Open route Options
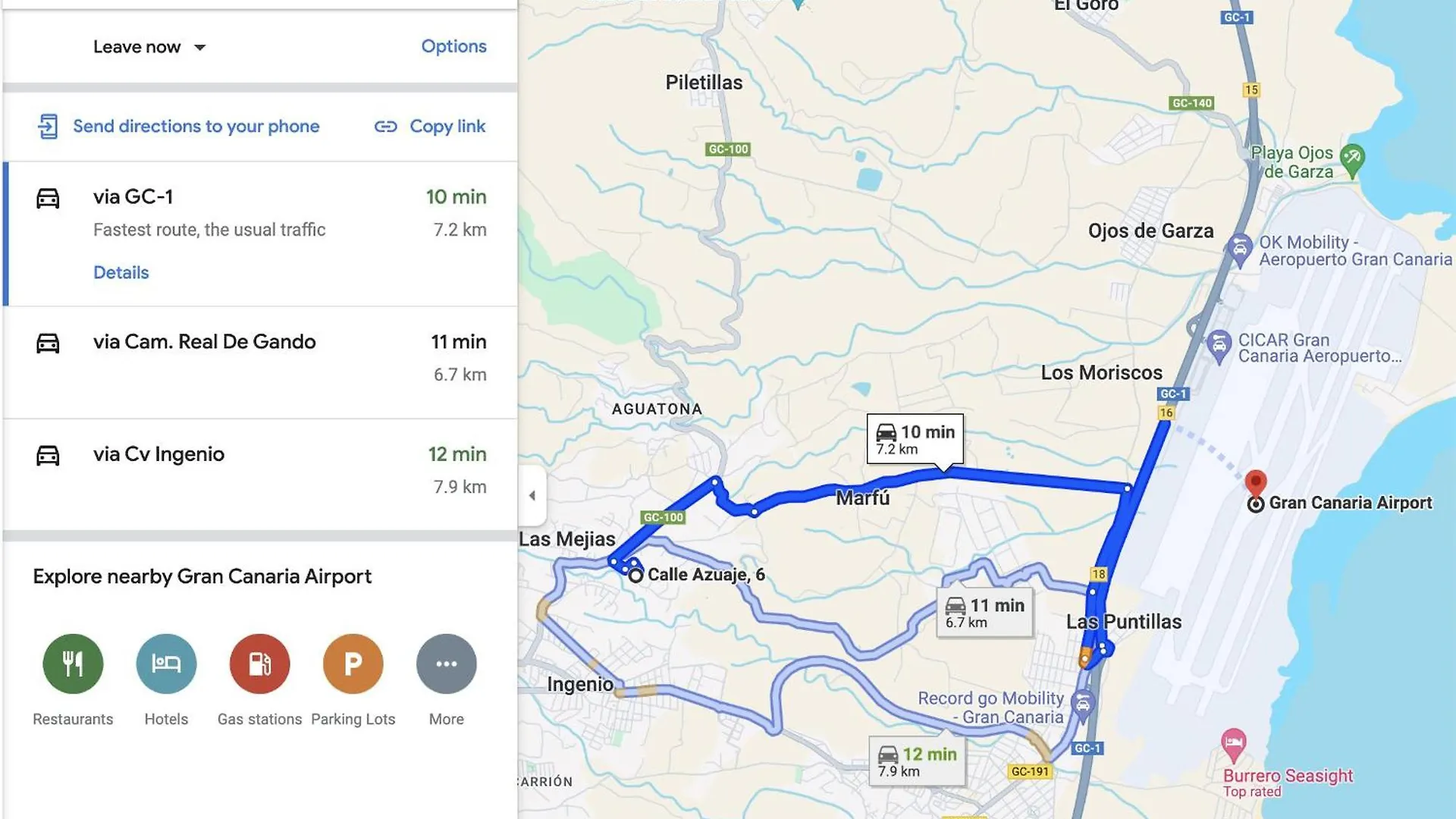 [453, 46]
